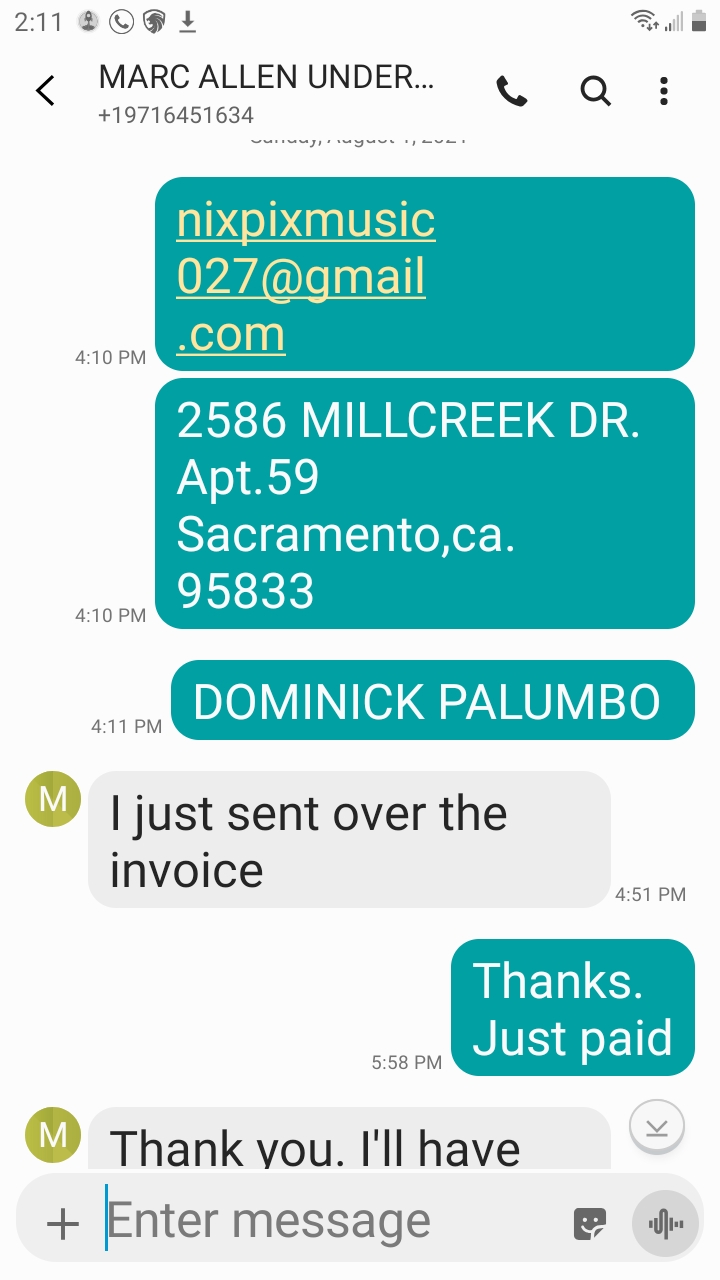
Task: Open contact avatar beside invoice message
Action: pos(52,799)
